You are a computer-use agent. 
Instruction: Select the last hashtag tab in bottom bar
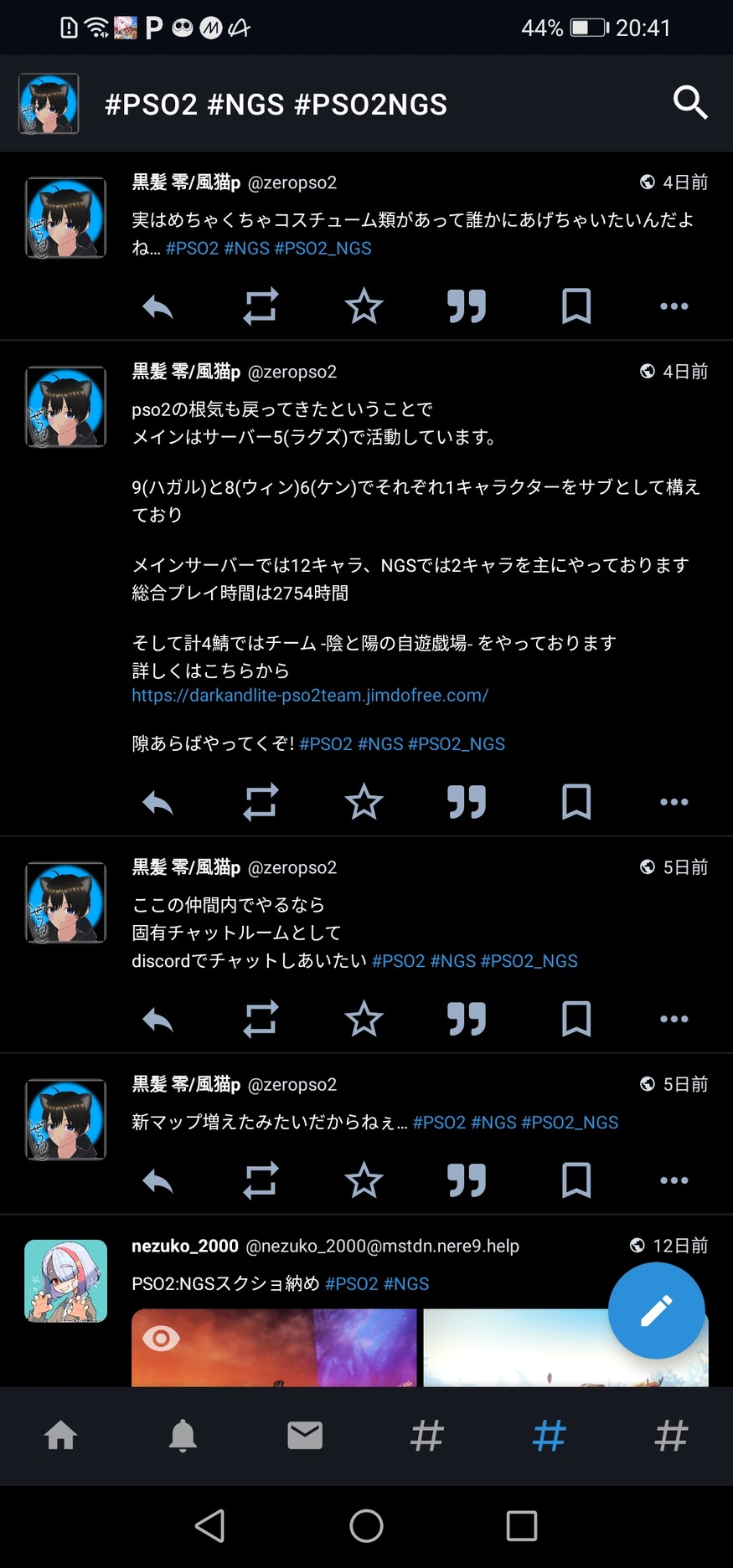pos(671,1436)
